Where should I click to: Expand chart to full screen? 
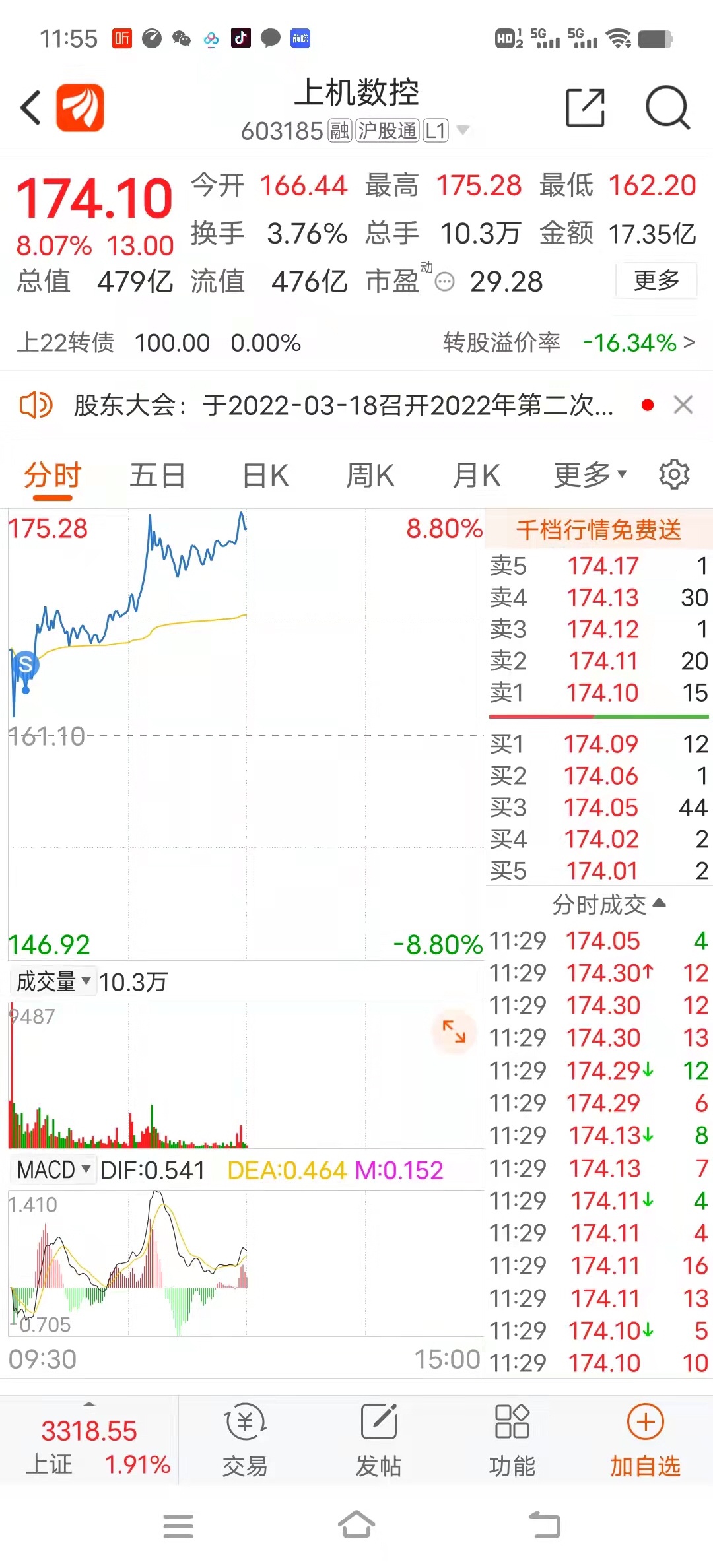pos(454,1031)
